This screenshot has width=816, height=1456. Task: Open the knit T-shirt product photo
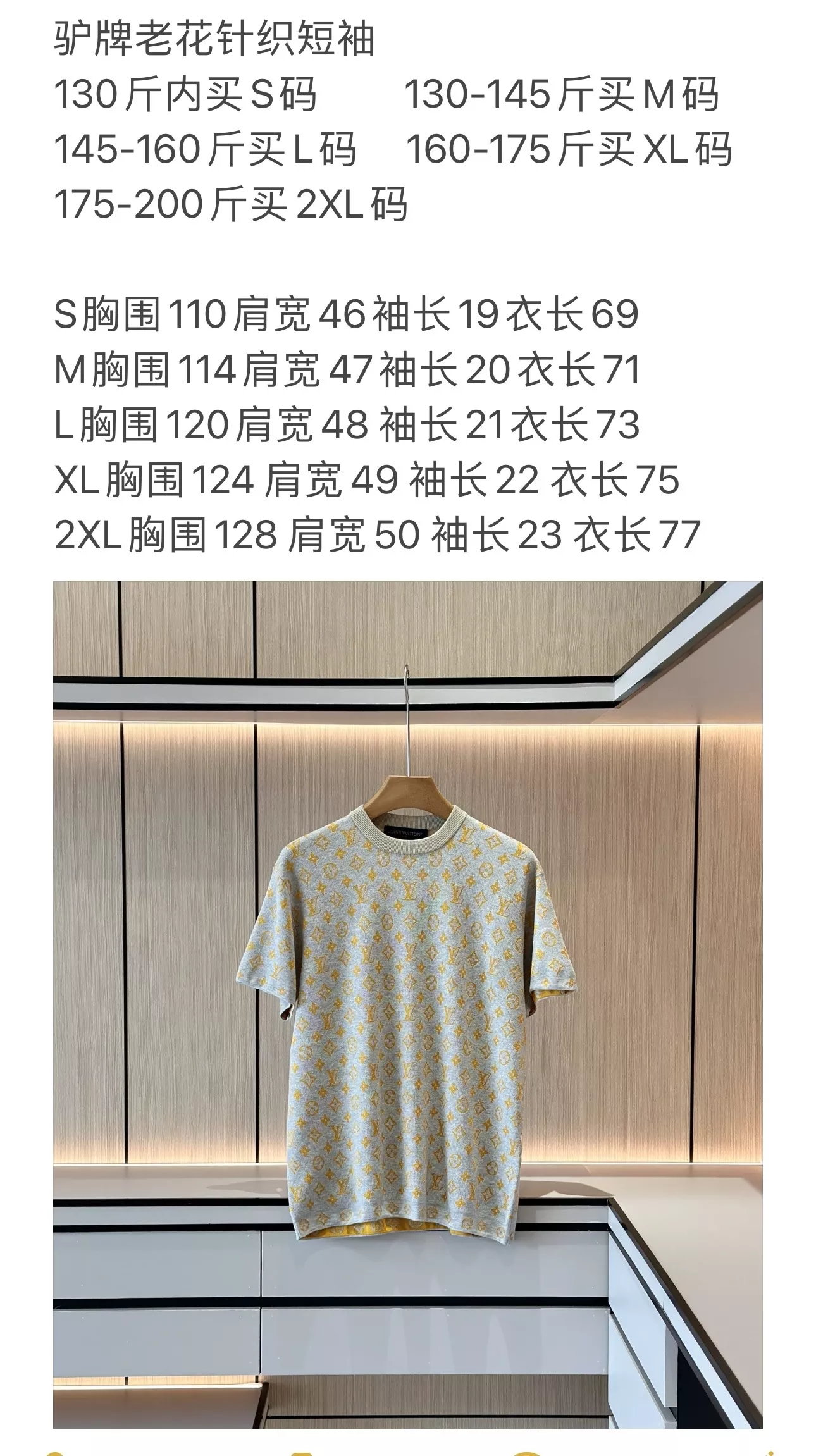[x=407, y=1005]
